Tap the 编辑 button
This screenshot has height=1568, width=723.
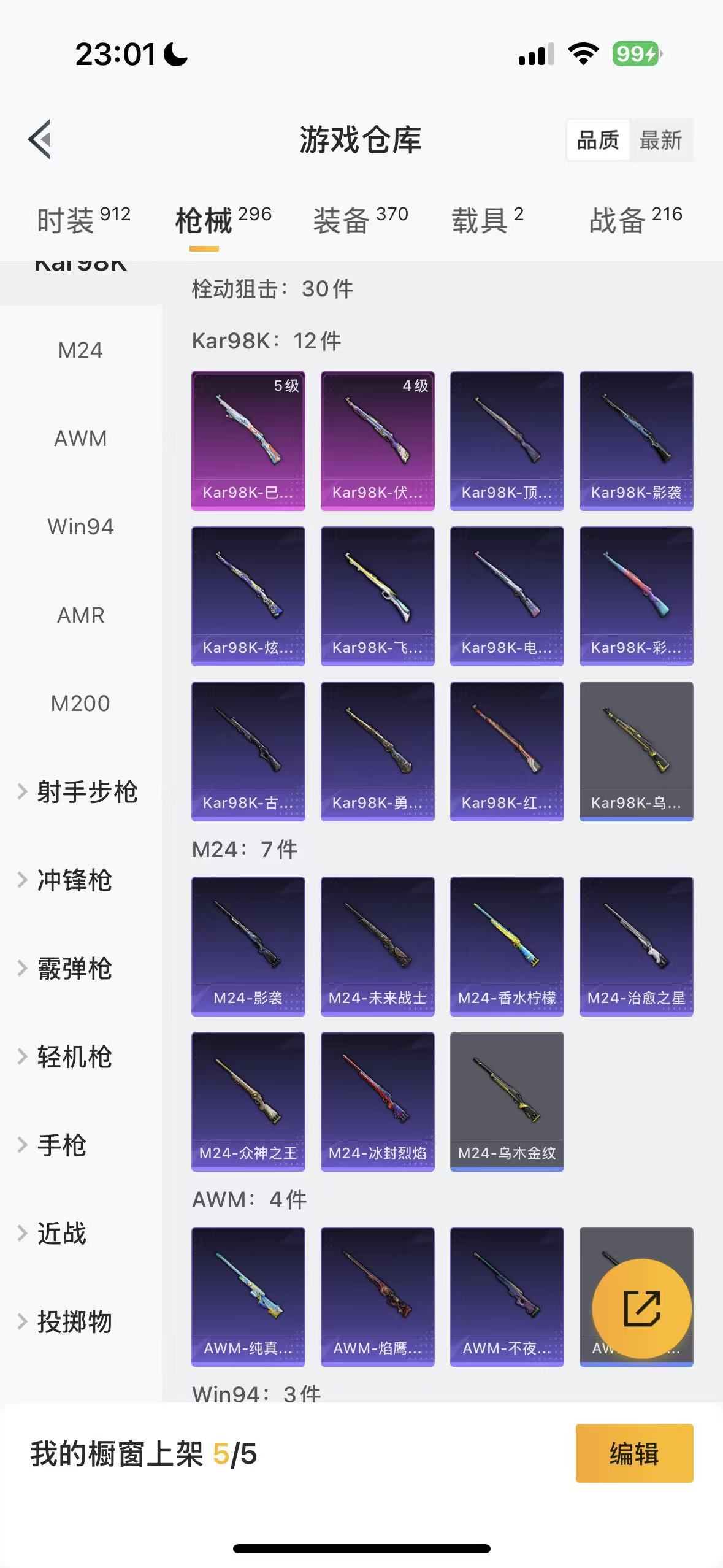tap(634, 1453)
